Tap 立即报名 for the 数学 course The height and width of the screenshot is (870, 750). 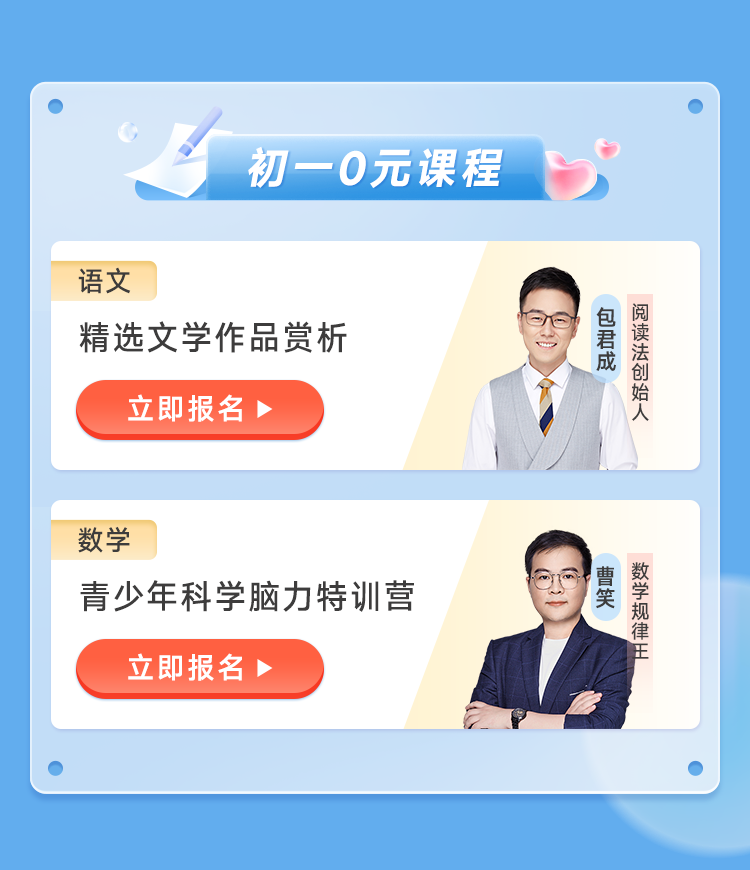[x=199, y=667]
